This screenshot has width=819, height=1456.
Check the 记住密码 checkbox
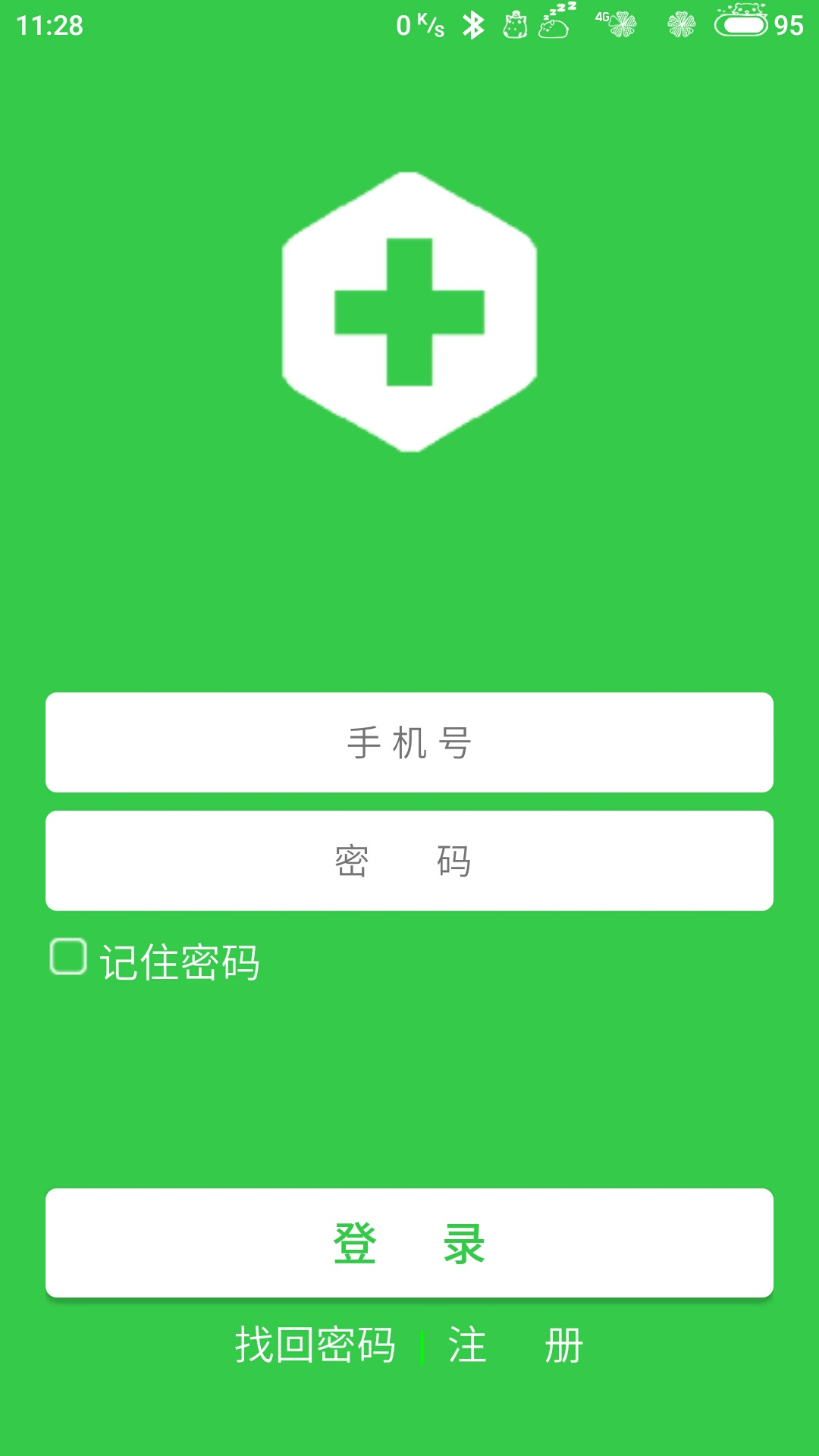pyautogui.click(x=68, y=956)
